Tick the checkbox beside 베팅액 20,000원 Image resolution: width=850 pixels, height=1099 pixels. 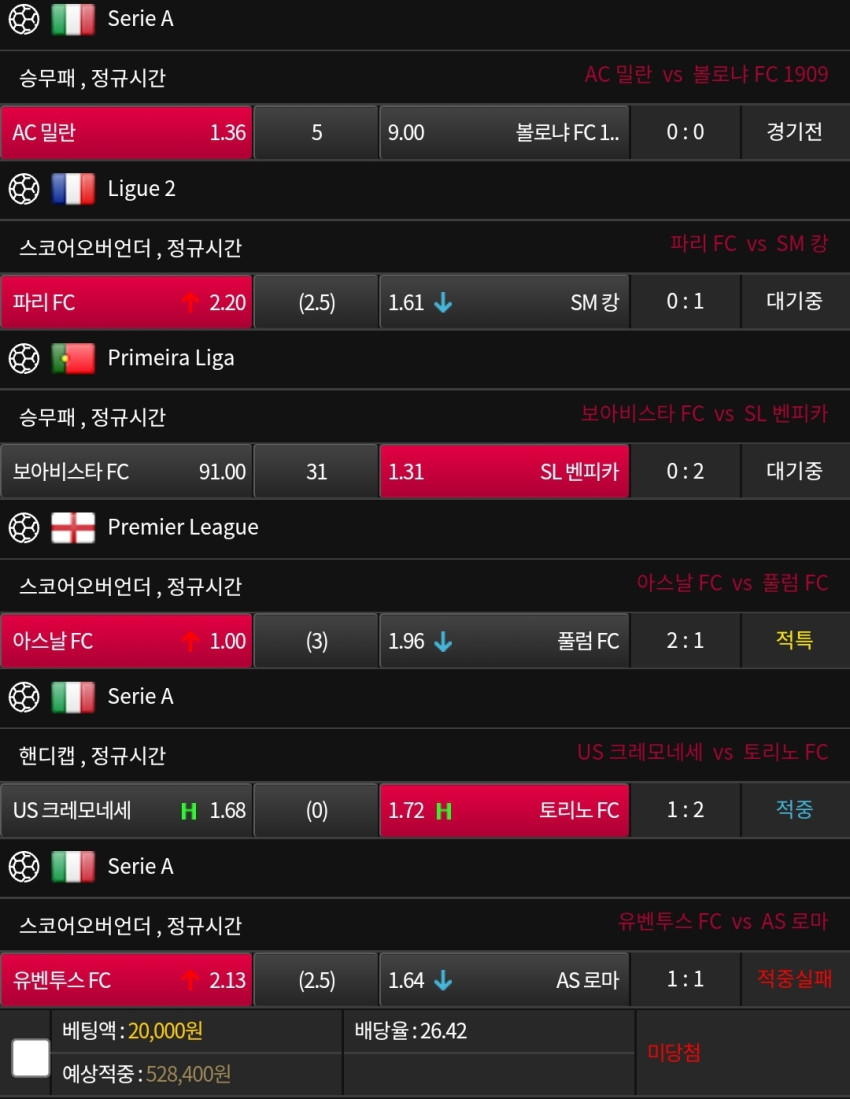tap(31, 1057)
